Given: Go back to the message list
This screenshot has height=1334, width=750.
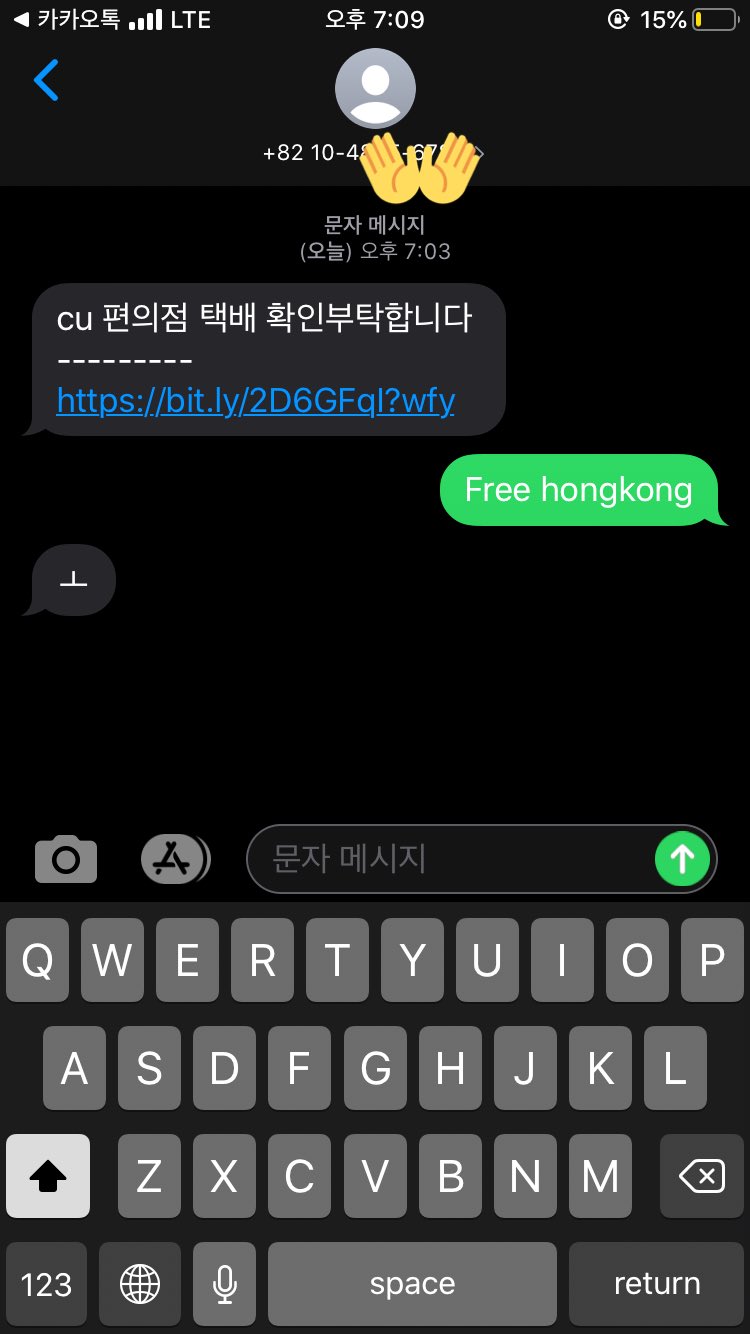Looking at the screenshot, I should pos(46,80).
